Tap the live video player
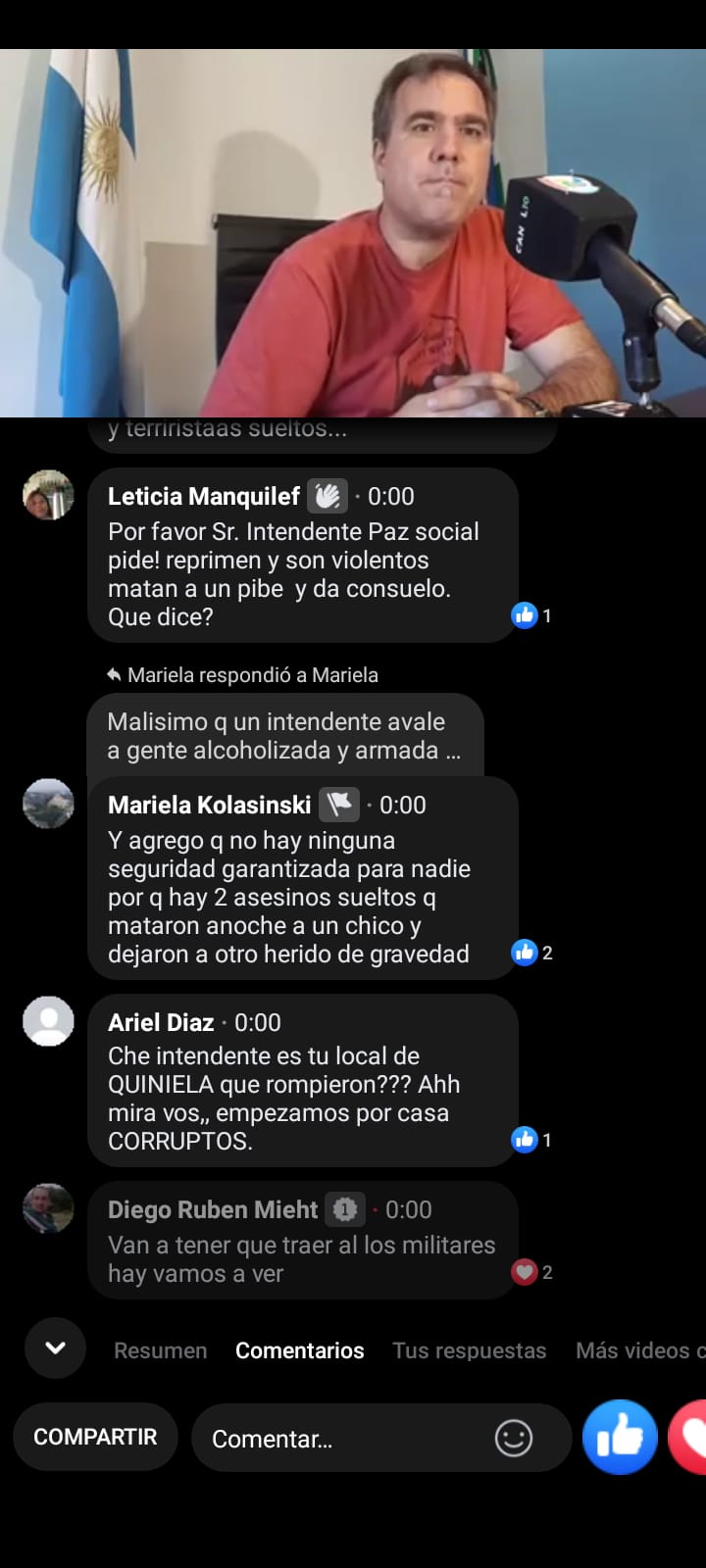This screenshot has height=1568, width=706. 353,233
